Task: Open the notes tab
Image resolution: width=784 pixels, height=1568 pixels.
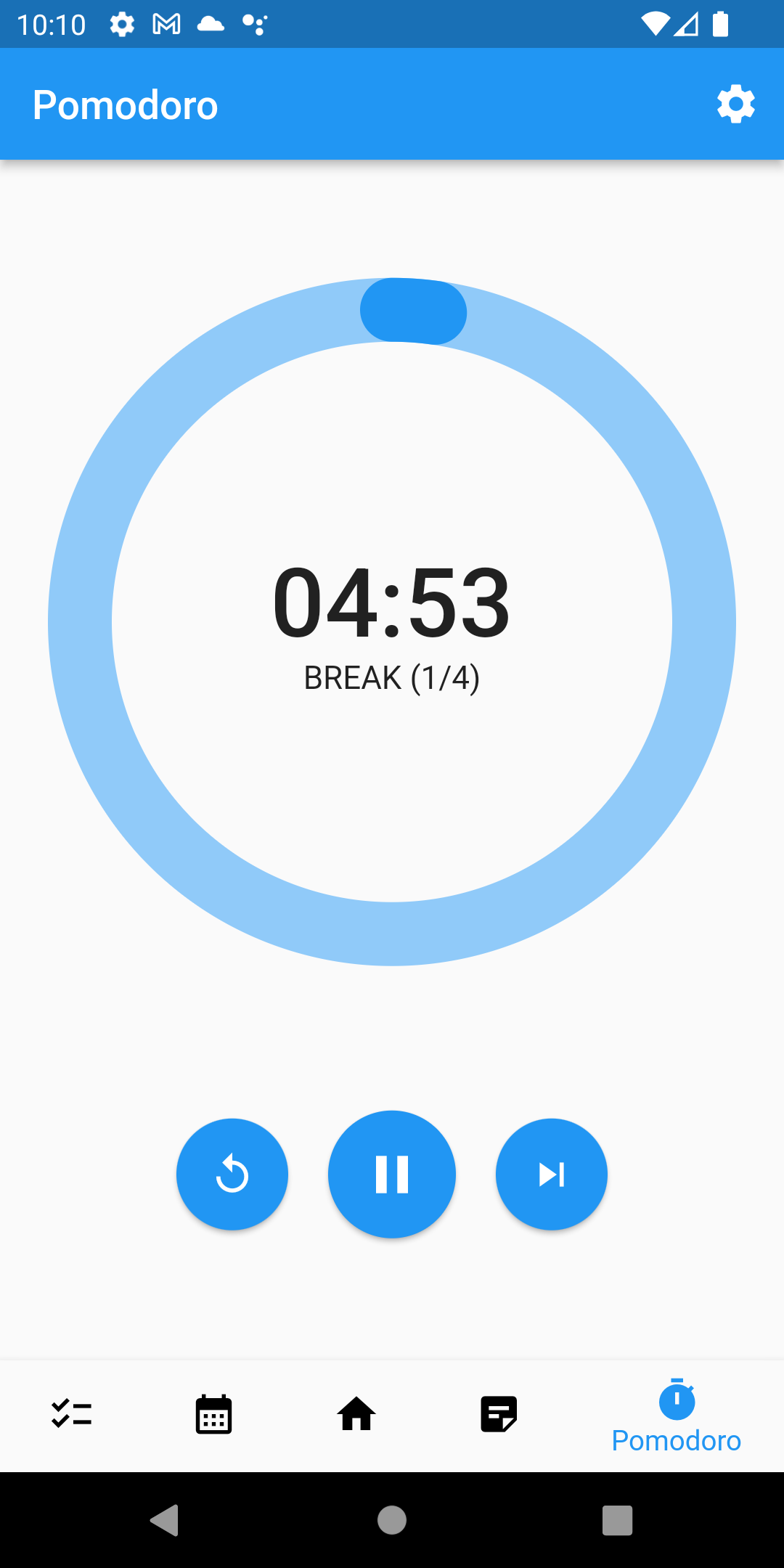Action: (x=499, y=1414)
